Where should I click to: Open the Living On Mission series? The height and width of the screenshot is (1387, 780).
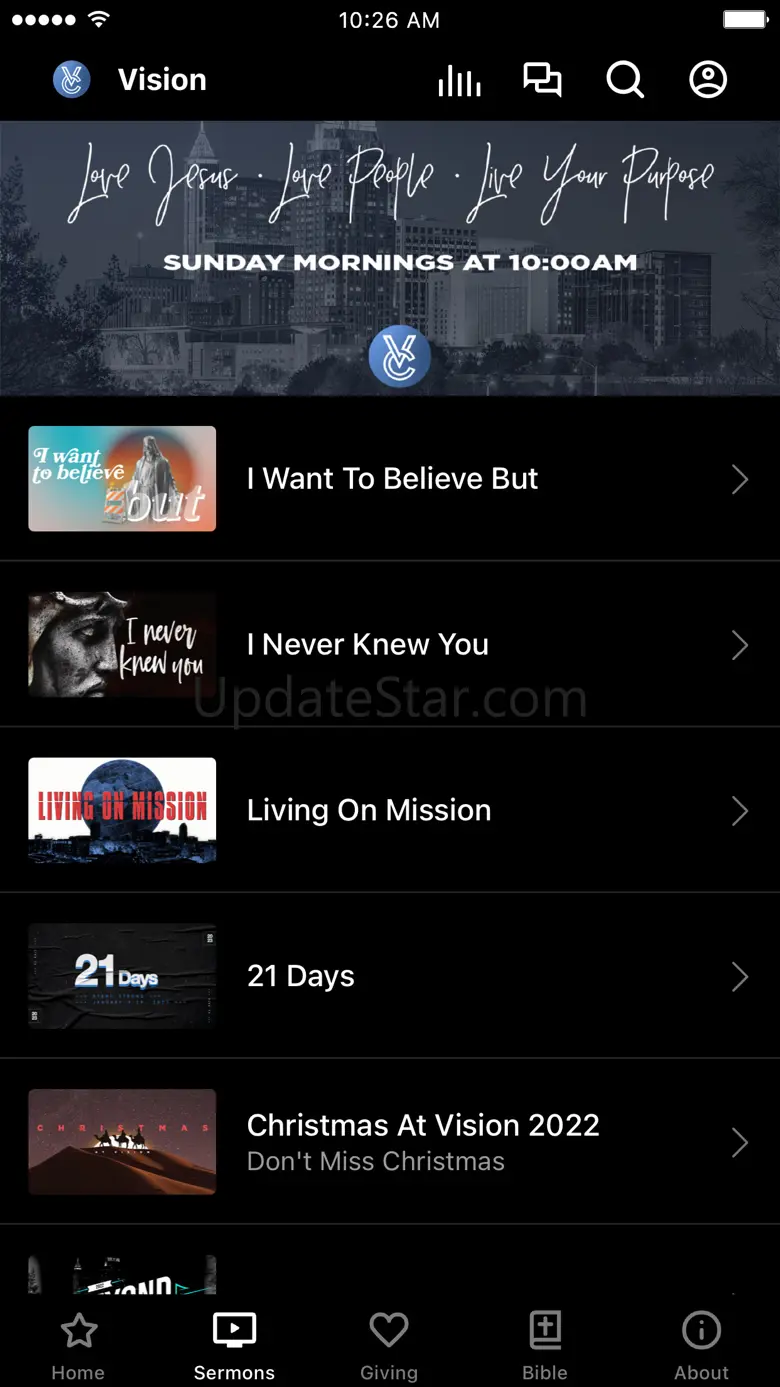[x=390, y=810]
